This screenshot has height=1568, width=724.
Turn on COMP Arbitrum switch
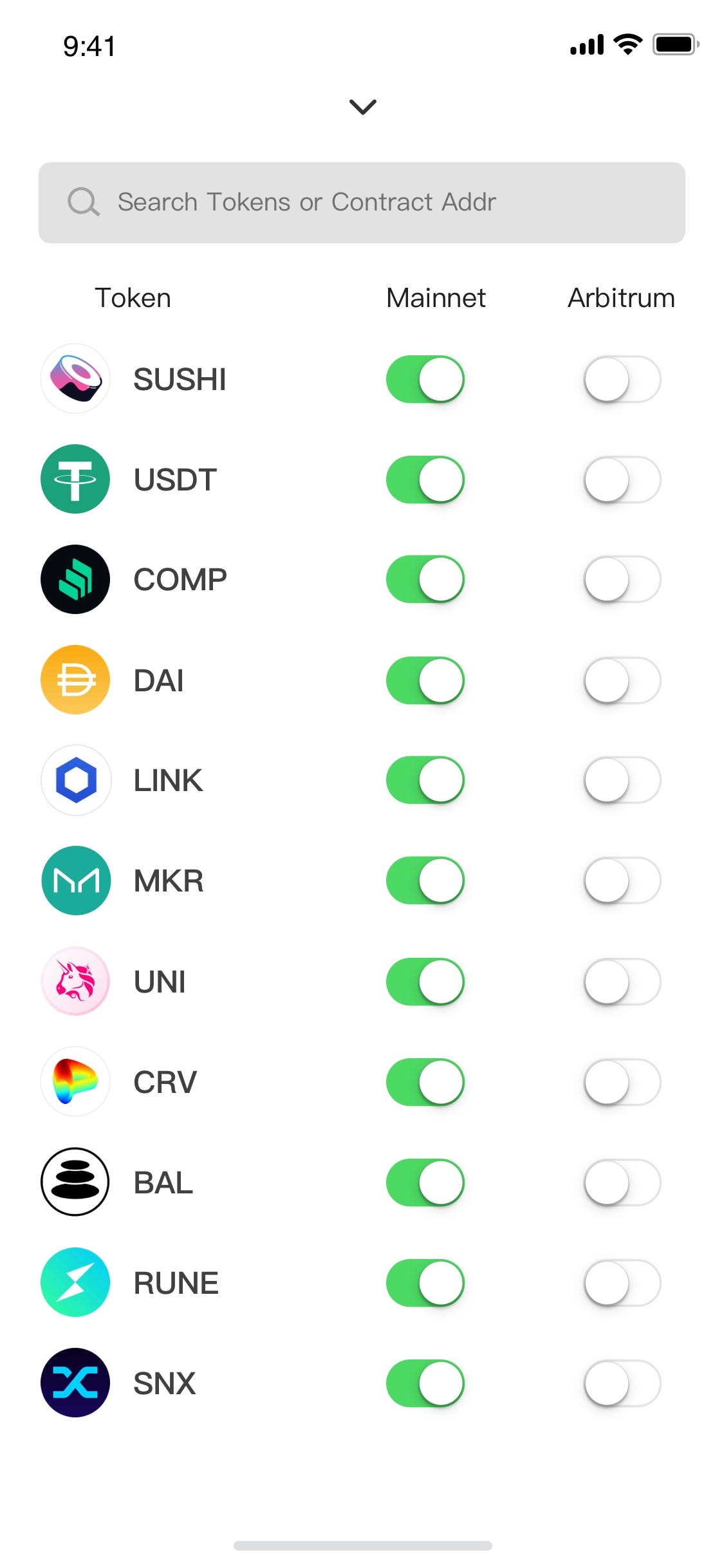click(622, 579)
